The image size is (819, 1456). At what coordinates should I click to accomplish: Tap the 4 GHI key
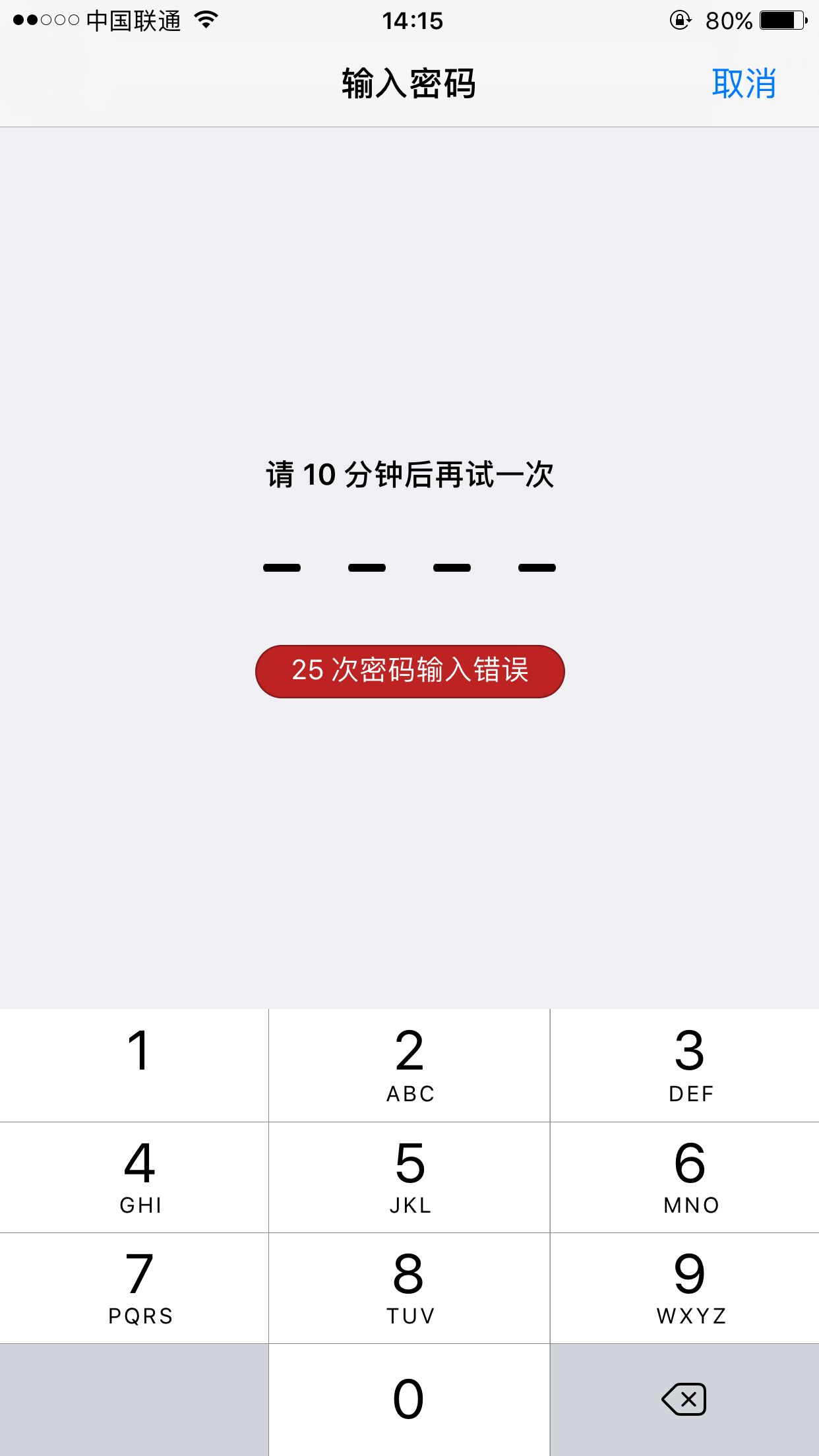[135, 1177]
